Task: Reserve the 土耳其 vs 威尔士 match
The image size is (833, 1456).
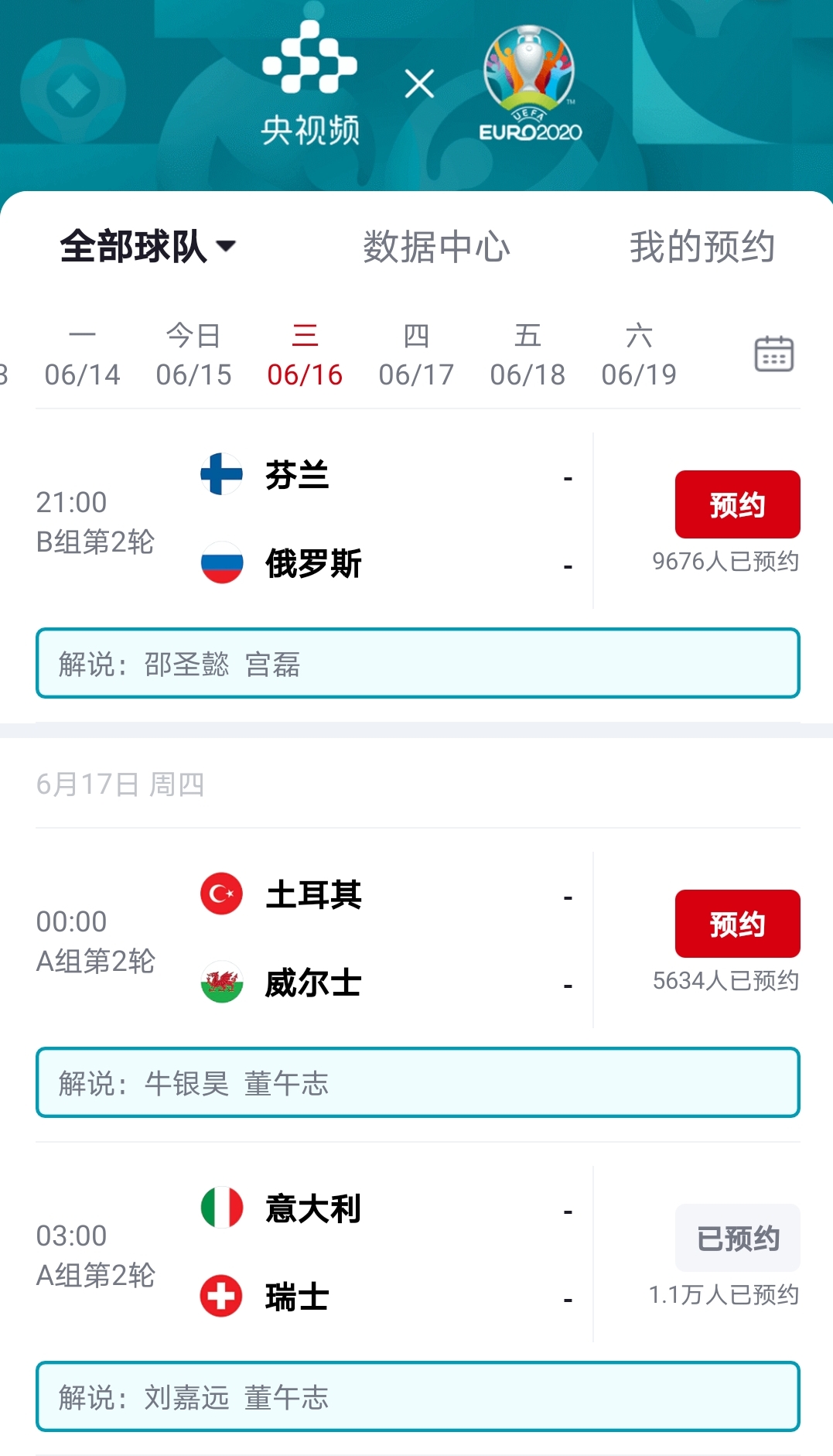Action: 737,924
